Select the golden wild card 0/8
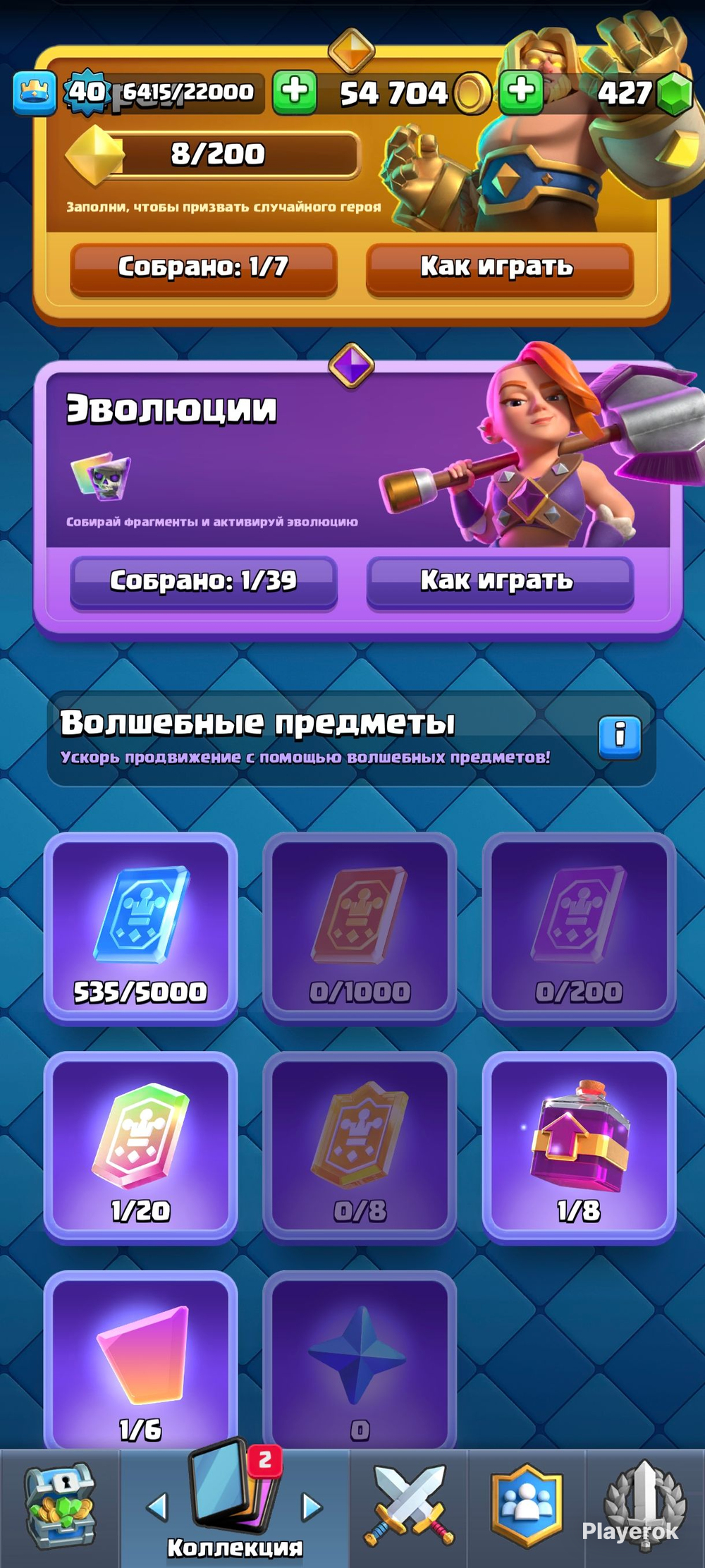Screen dimensions: 705x1568 tap(360, 1146)
